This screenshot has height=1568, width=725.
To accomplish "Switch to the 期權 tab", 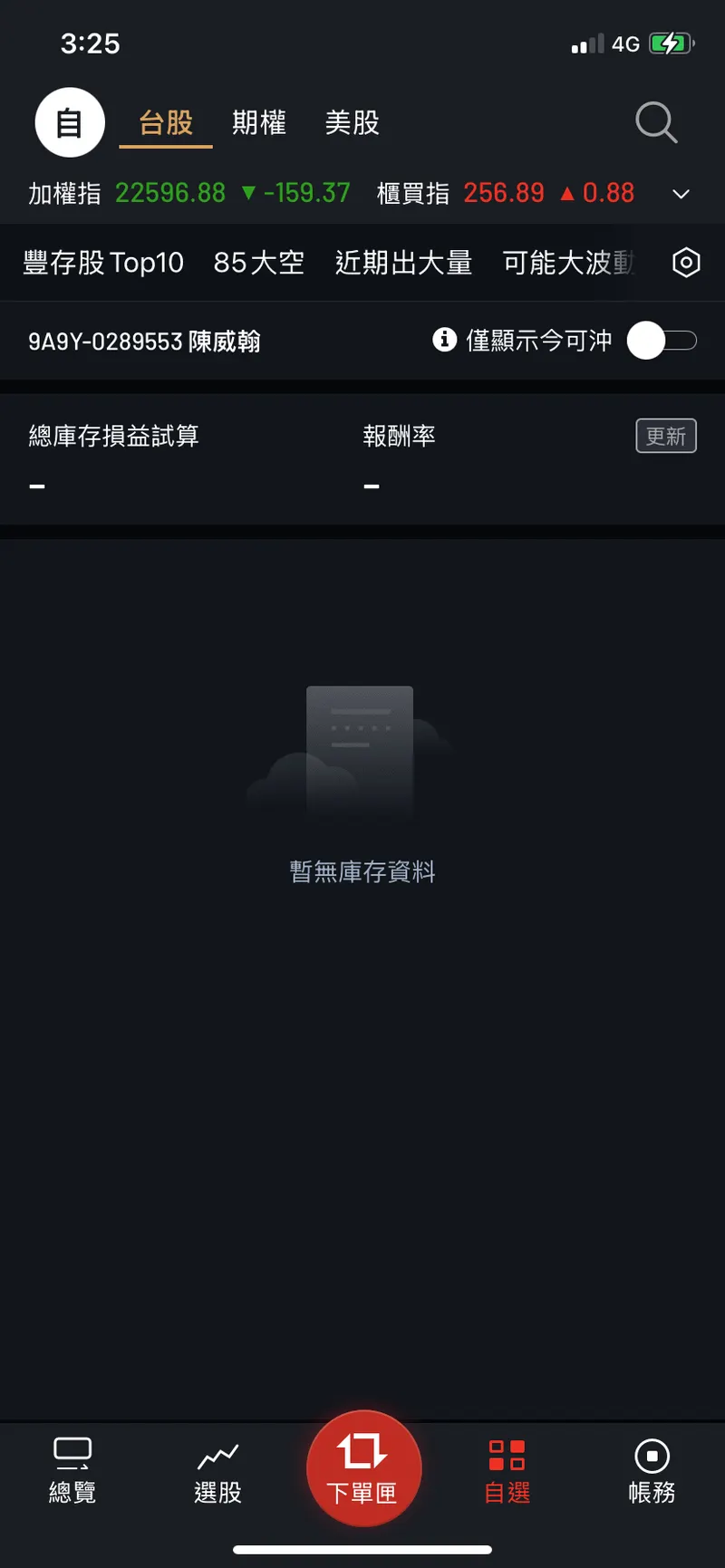I will tap(259, 122).
